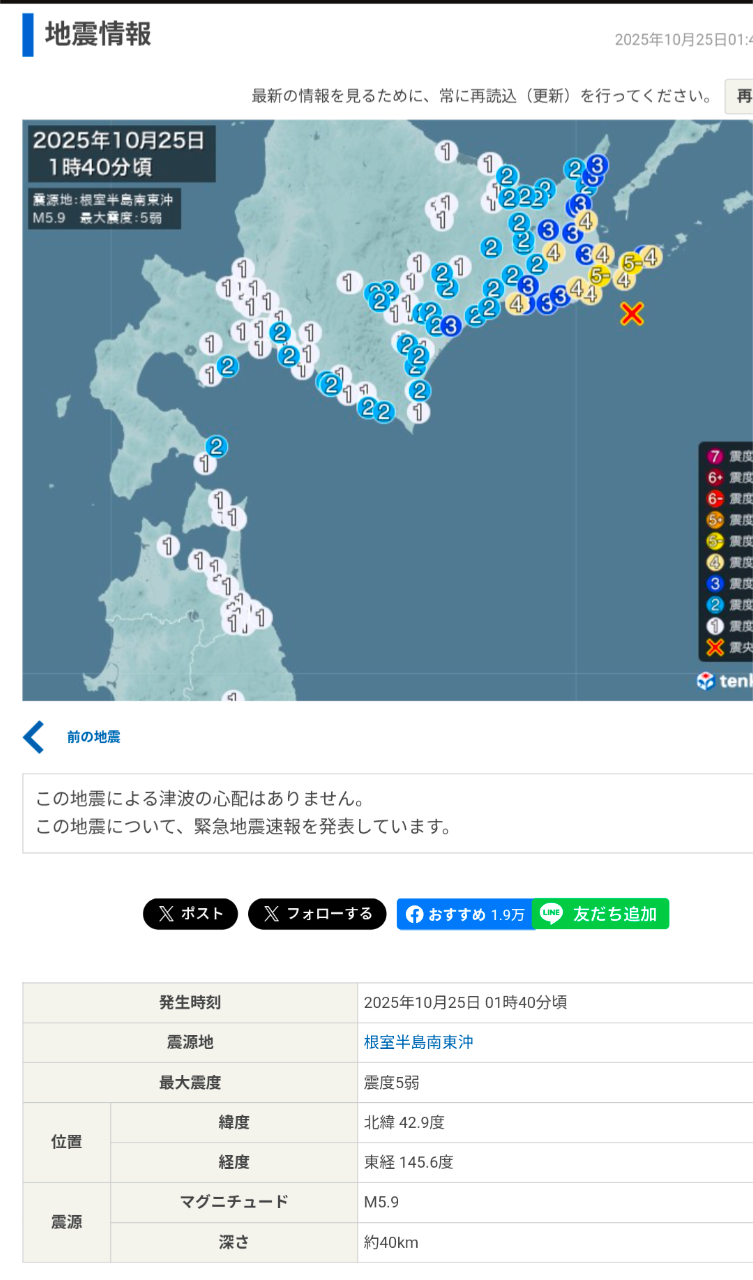Recommend on Facebook with おすすめ button
The height and width of the screenshot is (1280, 753).
pos(465,914)
